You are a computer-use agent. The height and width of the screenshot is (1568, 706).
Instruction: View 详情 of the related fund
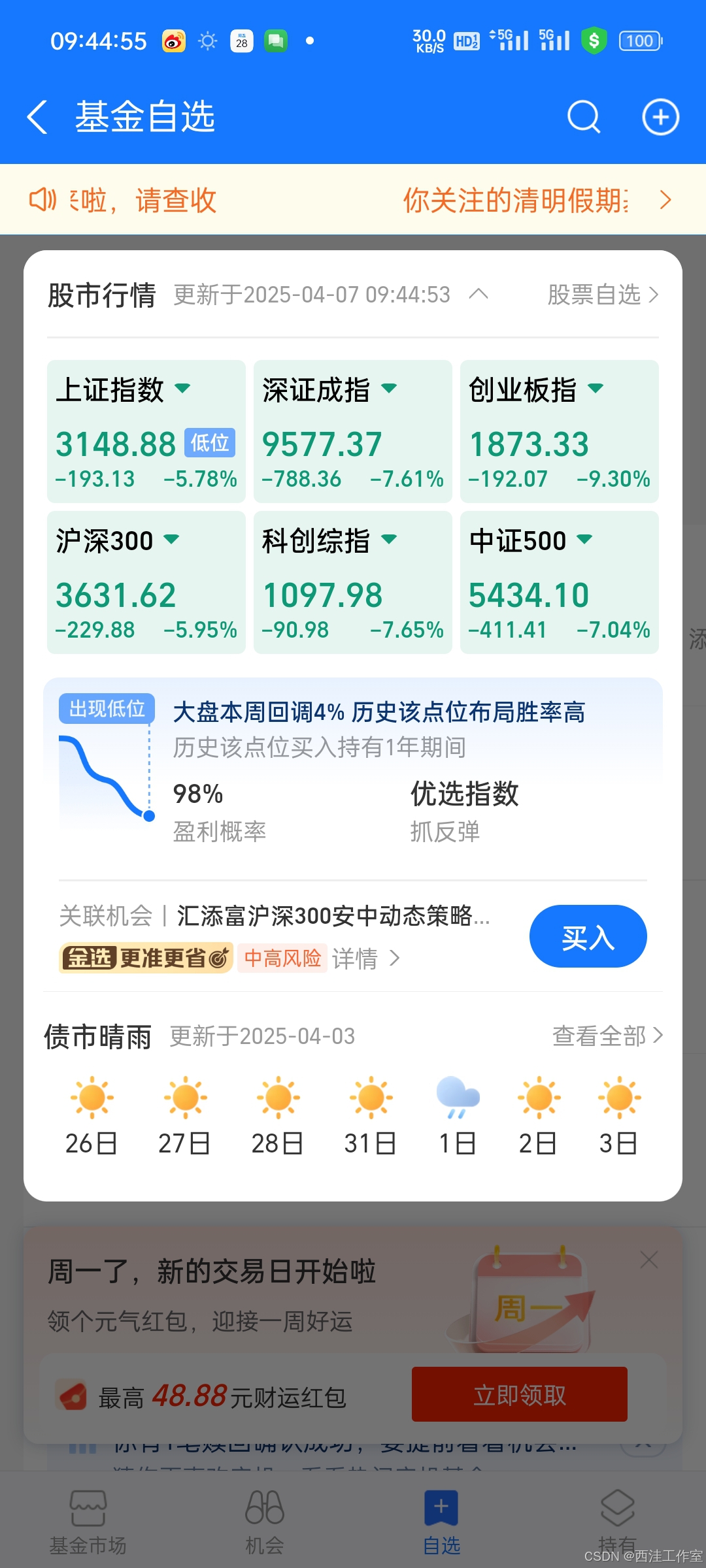click(365, 958)
